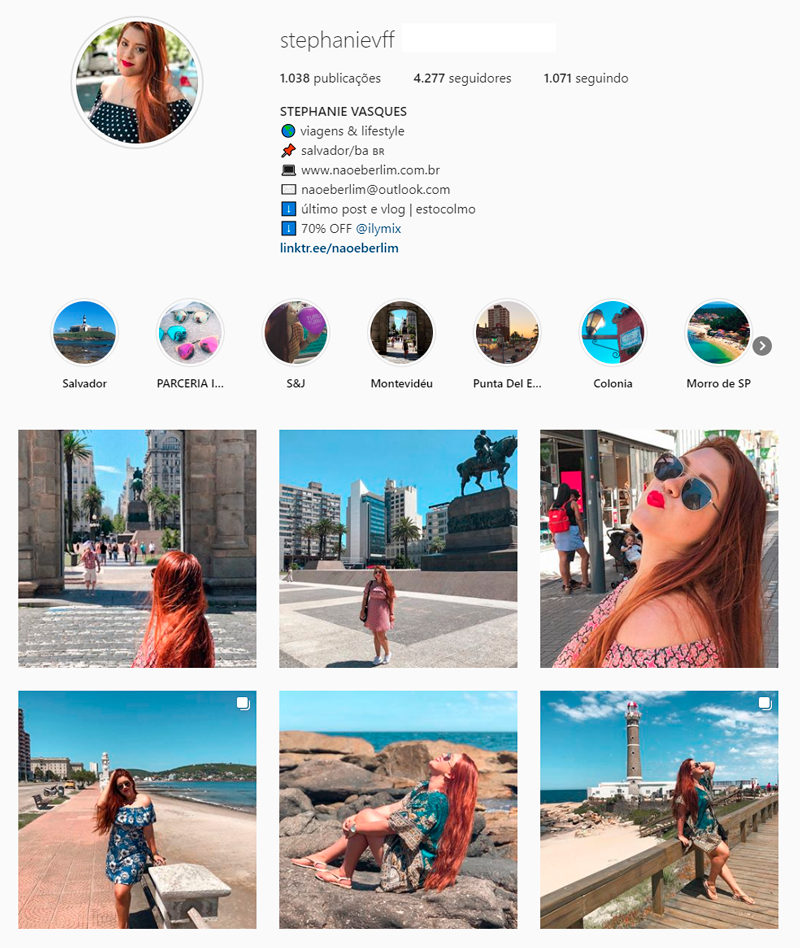
Task: Open the post sitting on seaside rocks
Action: point(398,809)
